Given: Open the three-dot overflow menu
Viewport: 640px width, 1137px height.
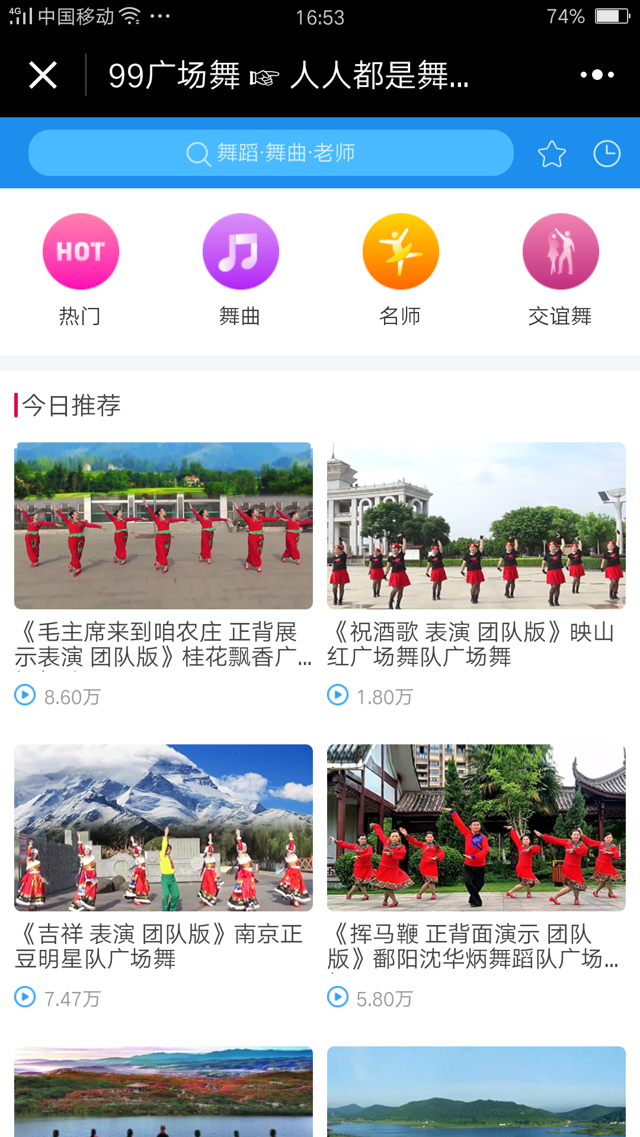Looking at the screenshot, I should [x=597, y=75].
